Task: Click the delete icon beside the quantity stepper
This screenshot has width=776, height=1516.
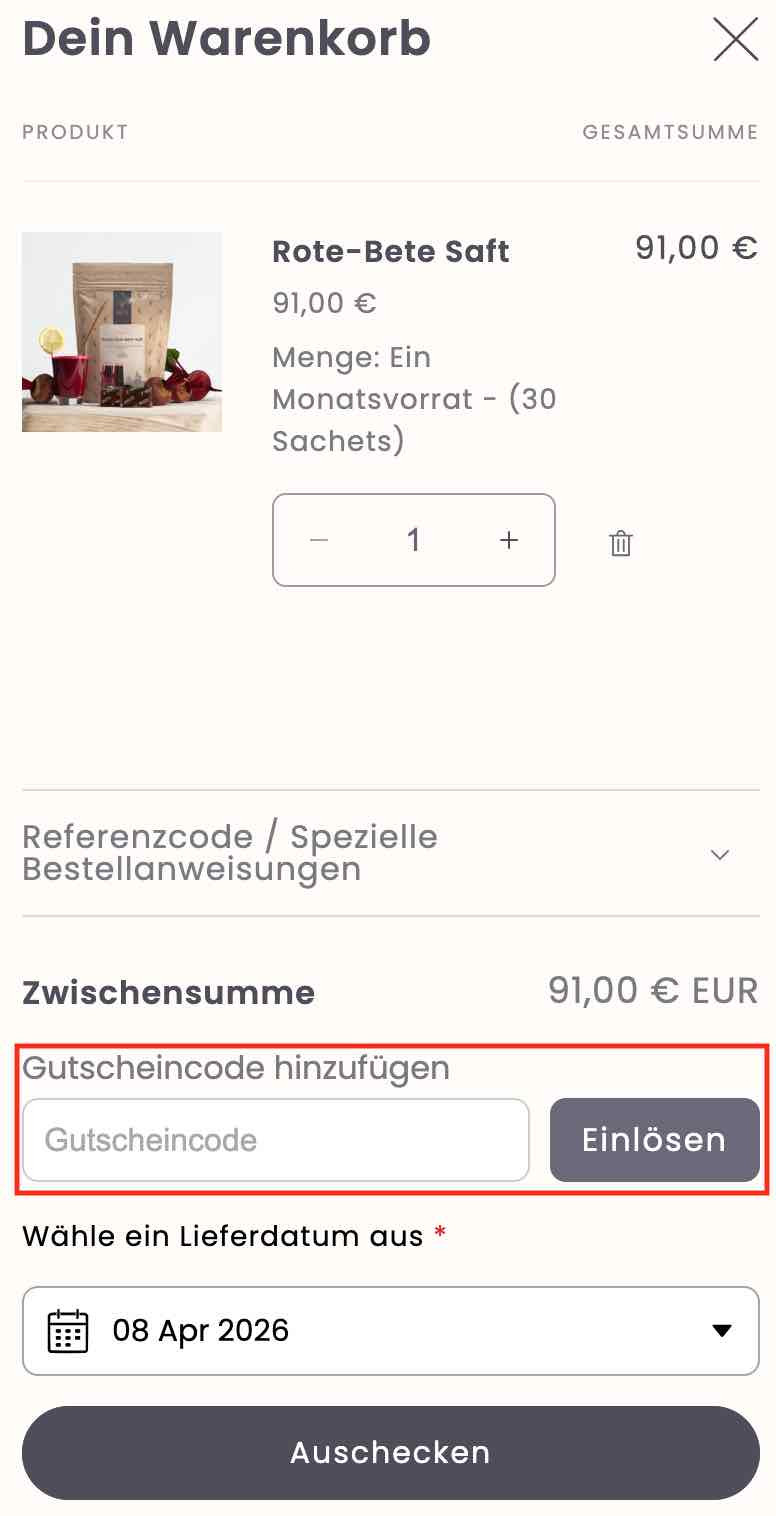Action: [620, 543]
